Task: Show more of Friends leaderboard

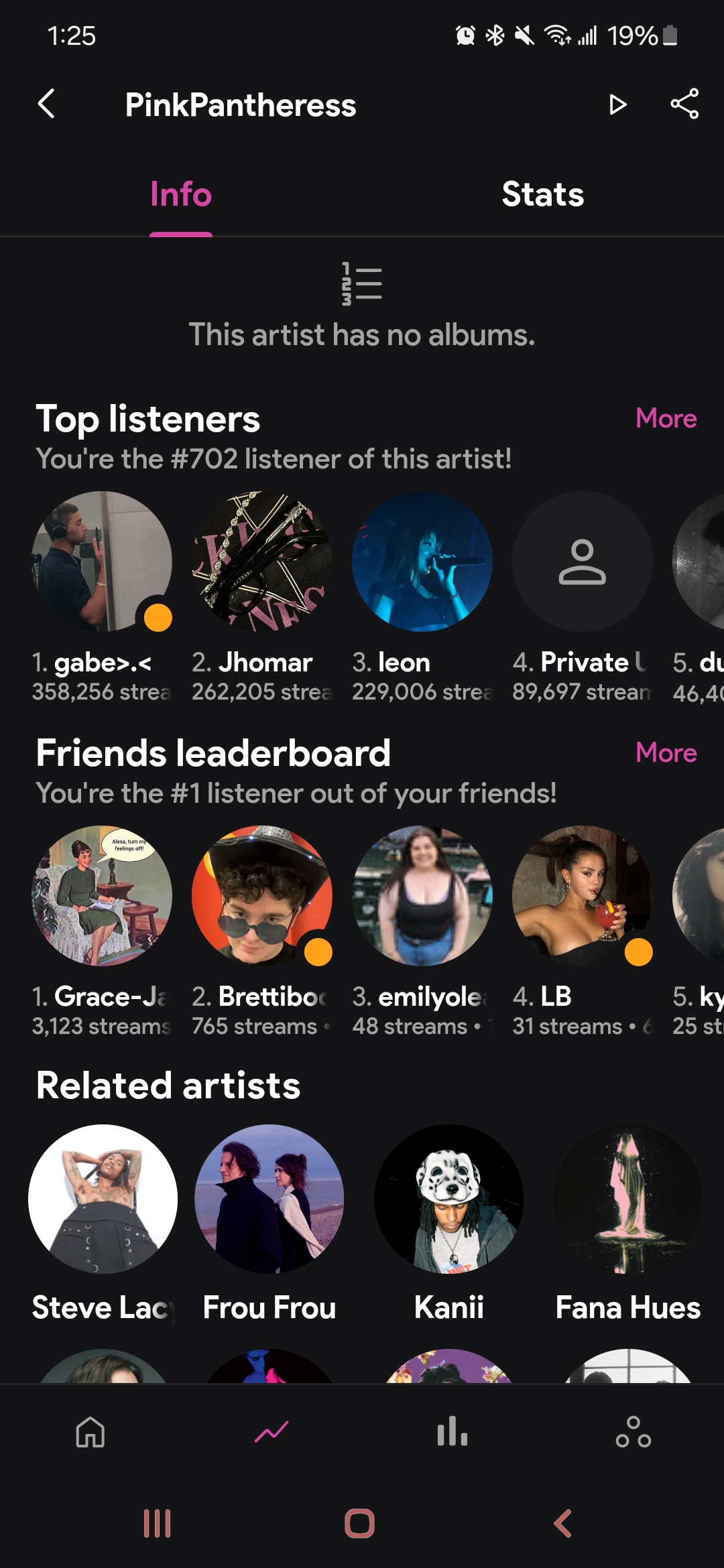Action: click(666, 753)
